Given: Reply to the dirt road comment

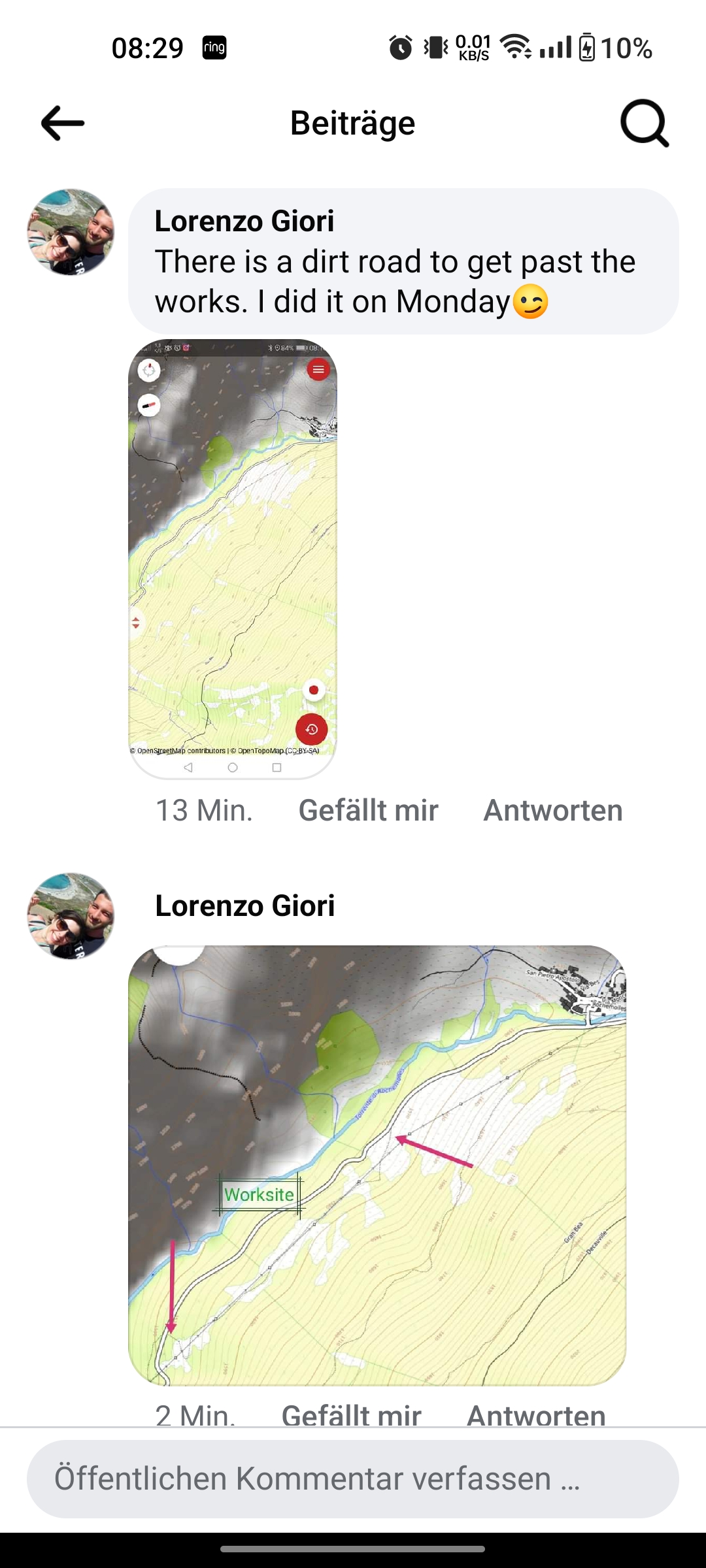Looking at the screenshot, I should point(552,811).
